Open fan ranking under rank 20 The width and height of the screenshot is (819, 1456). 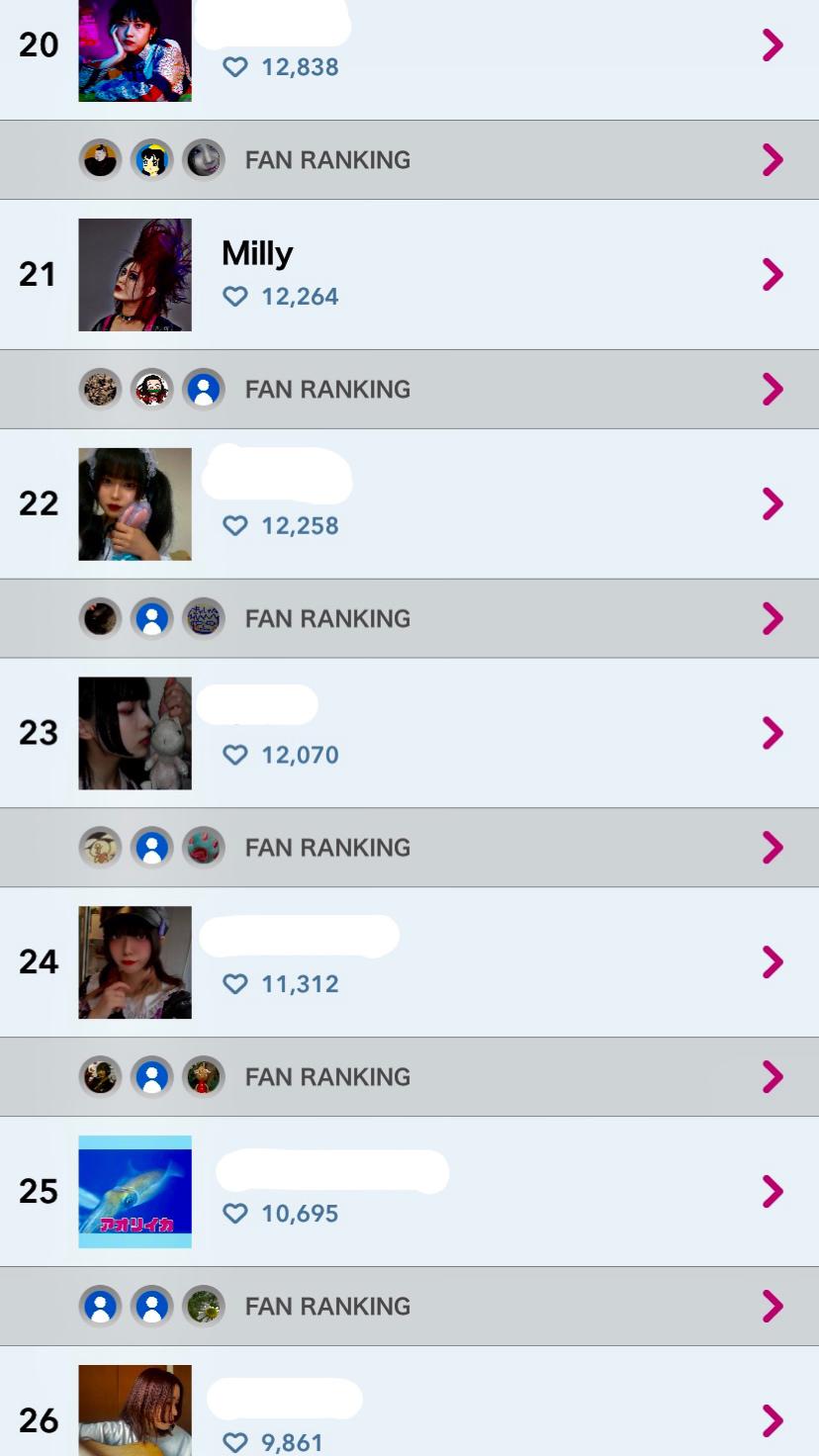409,159
